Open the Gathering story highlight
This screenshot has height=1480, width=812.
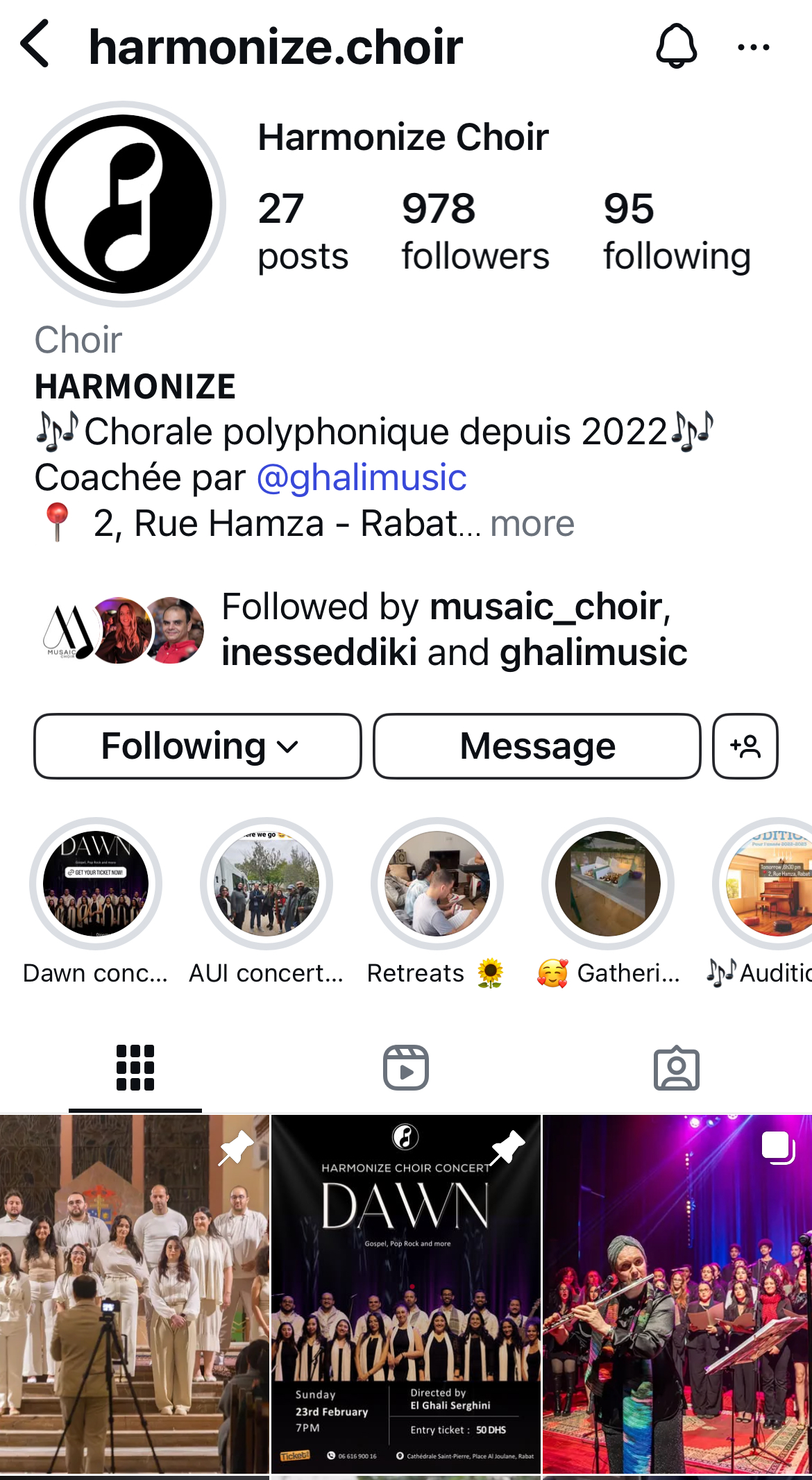coord(608,883)
